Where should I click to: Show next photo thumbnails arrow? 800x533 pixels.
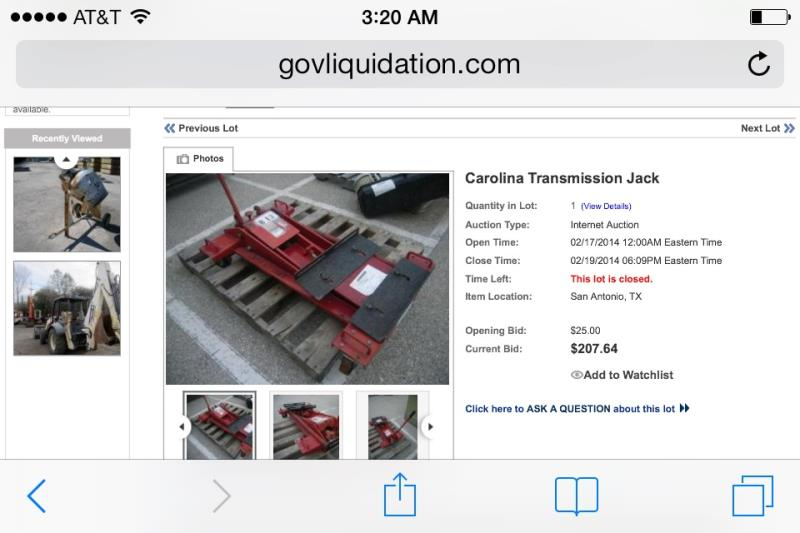click(430, 427)
